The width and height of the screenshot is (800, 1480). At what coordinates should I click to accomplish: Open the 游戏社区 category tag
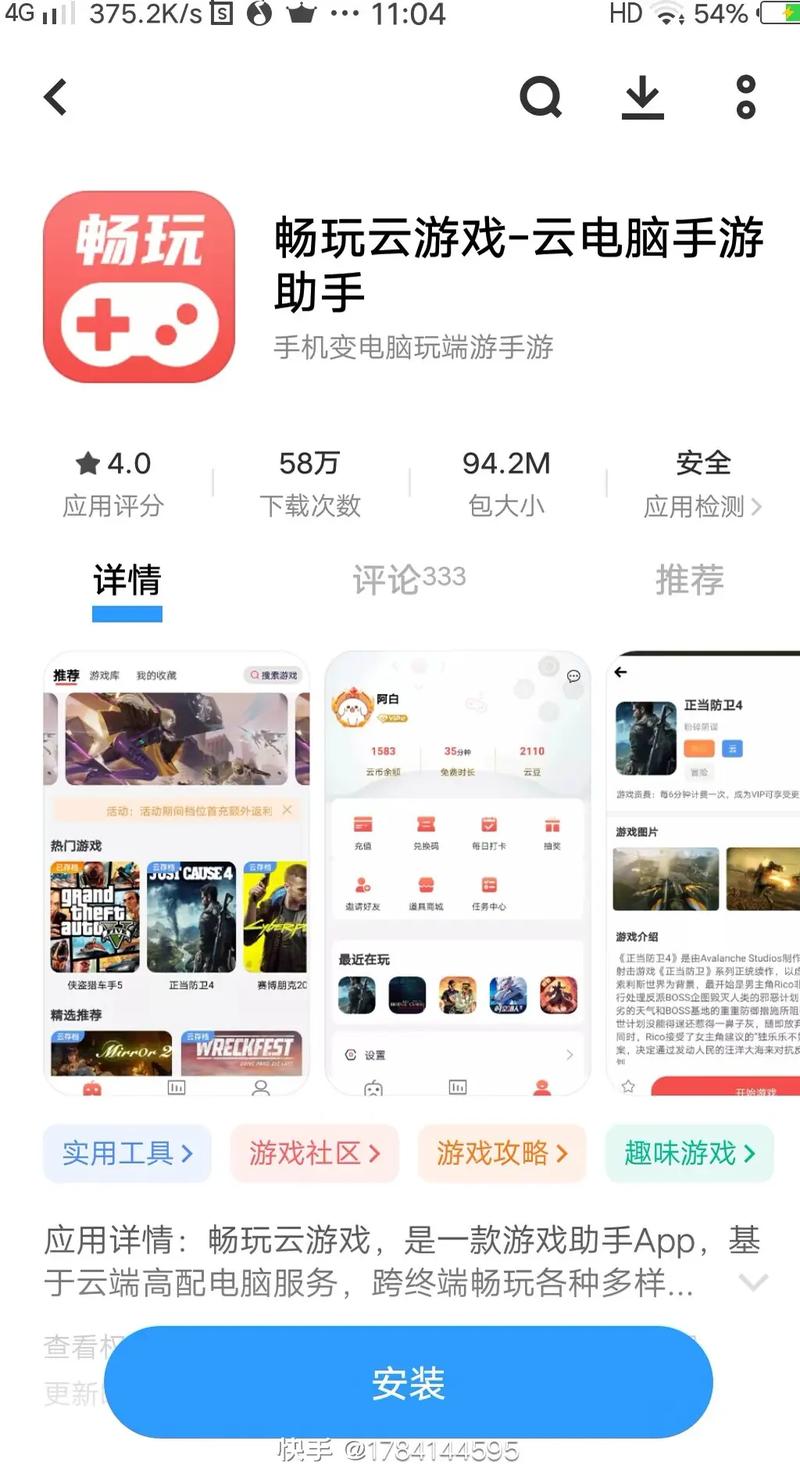coord(314,1153)
